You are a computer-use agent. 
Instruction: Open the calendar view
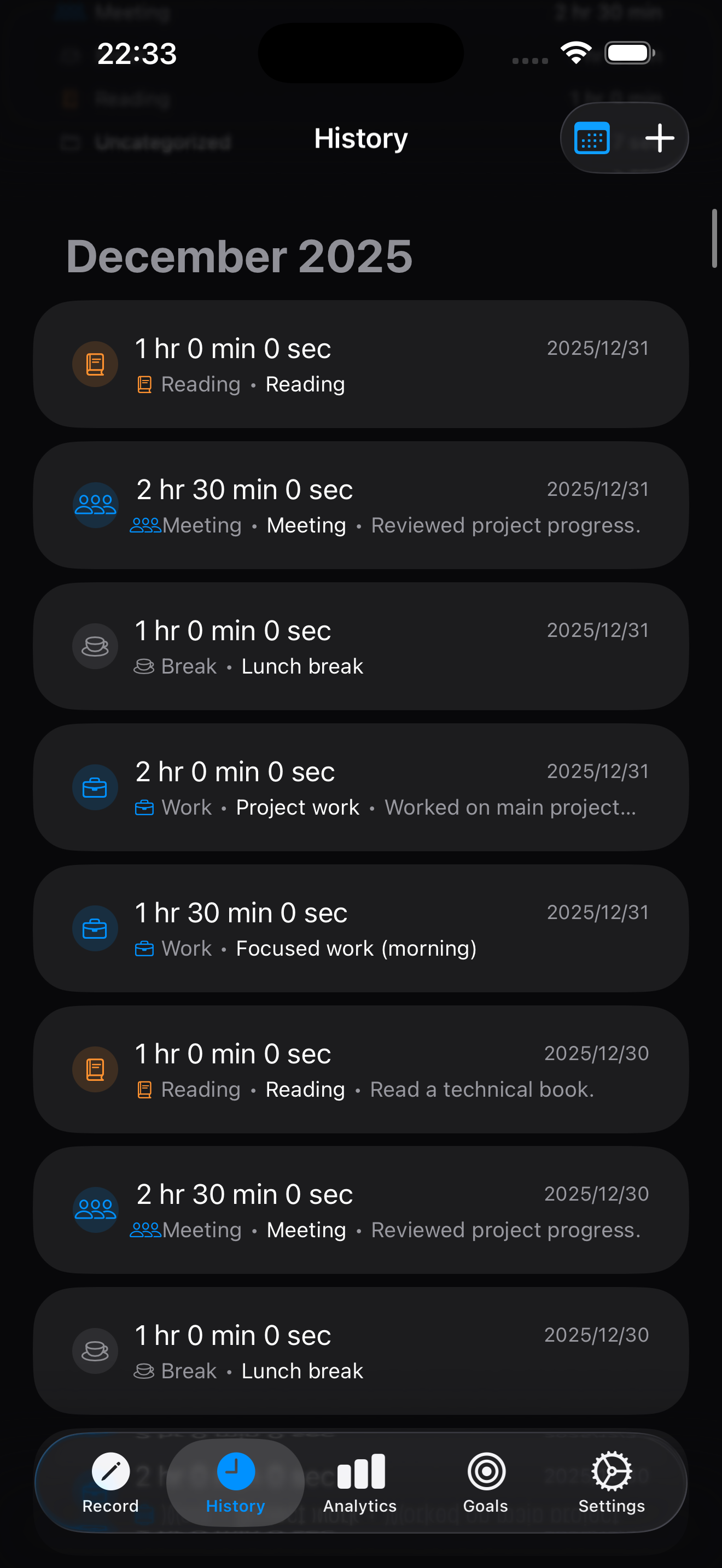593,138
